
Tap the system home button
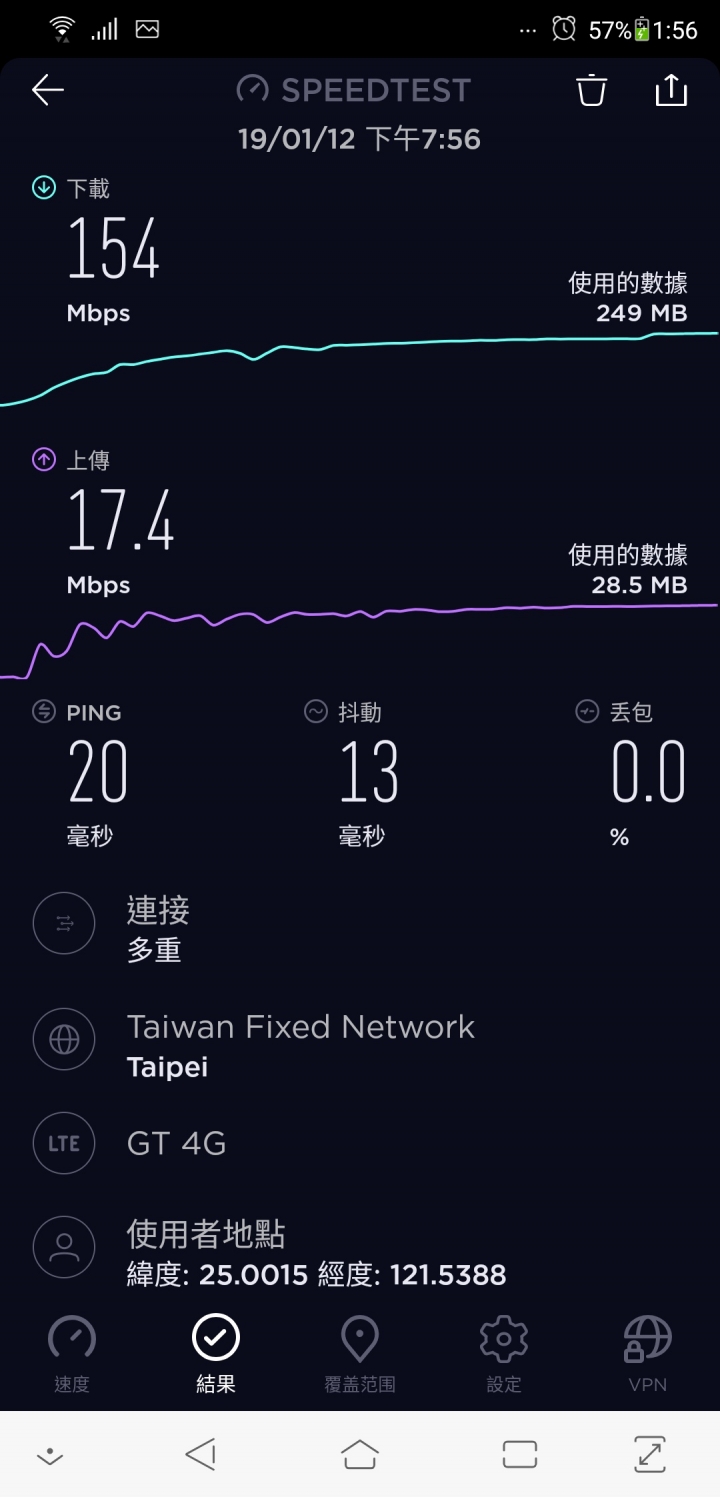pos(360,1454)
